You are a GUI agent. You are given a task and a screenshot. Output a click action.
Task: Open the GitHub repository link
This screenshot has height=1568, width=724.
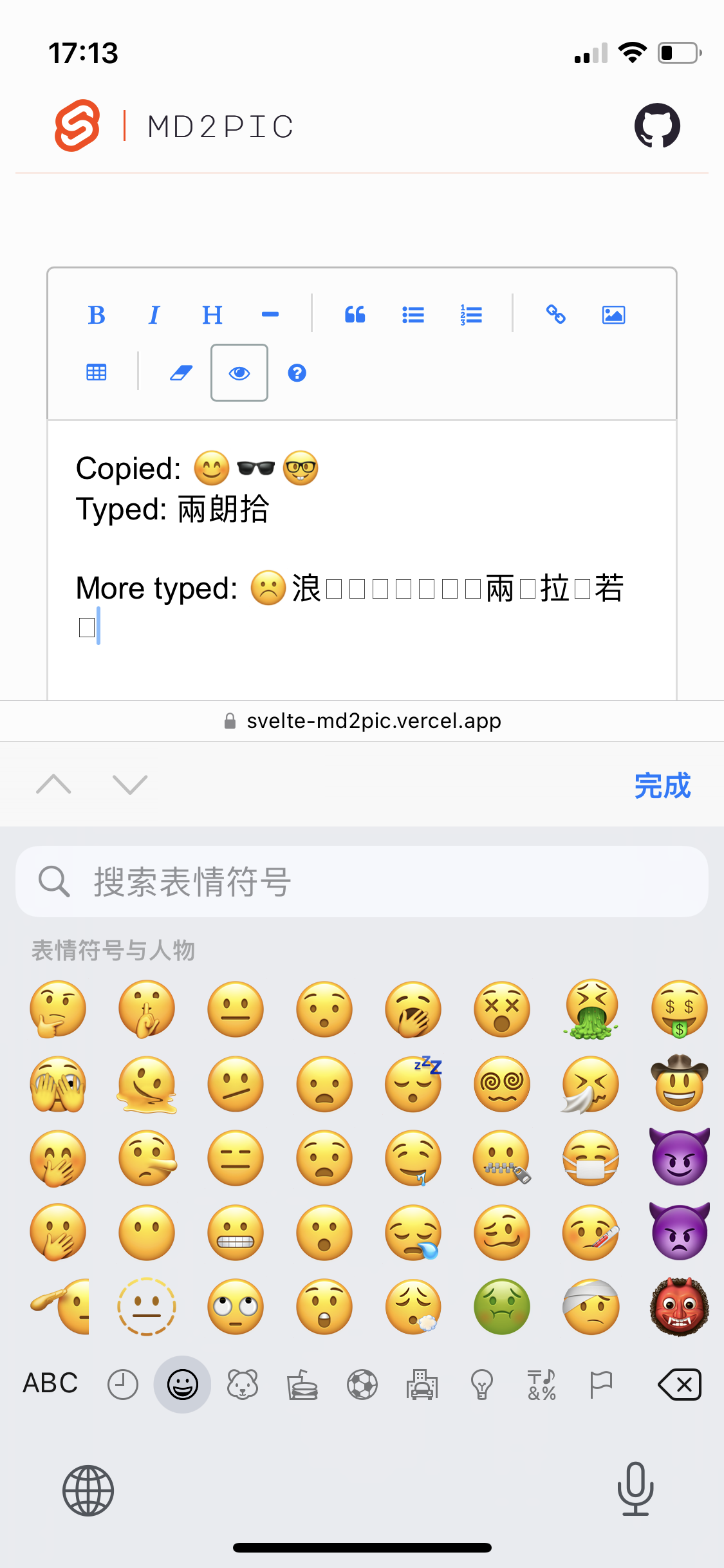(x=656, y=126)
